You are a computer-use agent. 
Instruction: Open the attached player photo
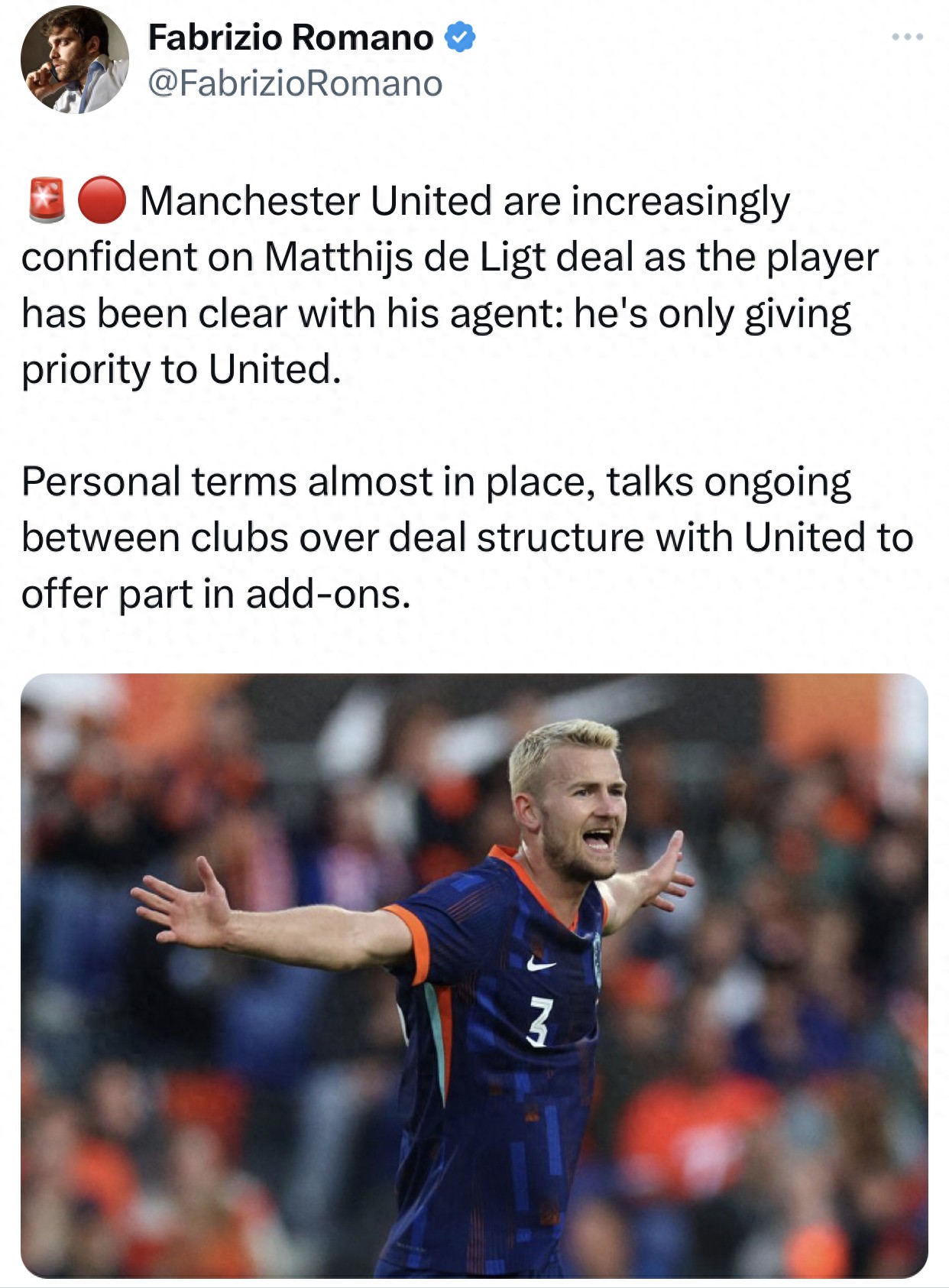click(x=474, y=975)
